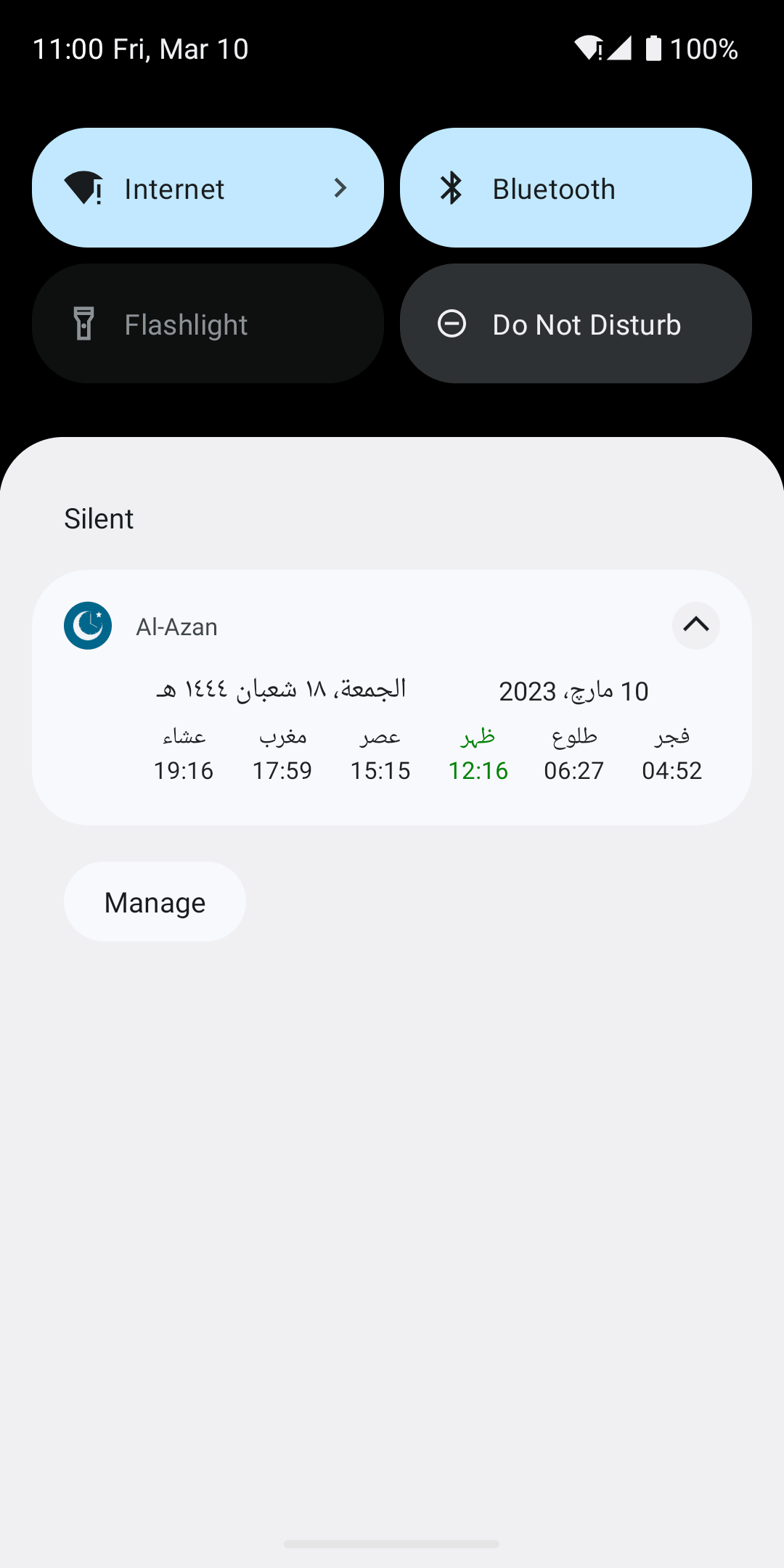Turn off Bluetooth
784x1568 pixels.
575,188
